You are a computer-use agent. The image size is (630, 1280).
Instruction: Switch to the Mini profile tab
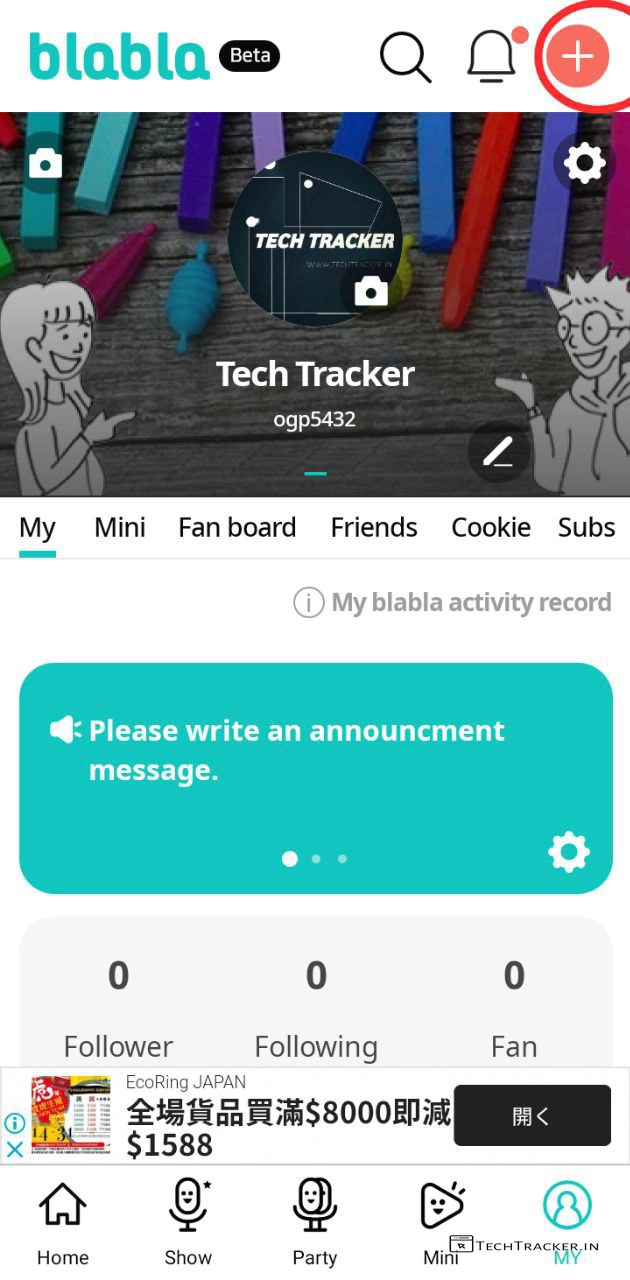click(120, 527)
